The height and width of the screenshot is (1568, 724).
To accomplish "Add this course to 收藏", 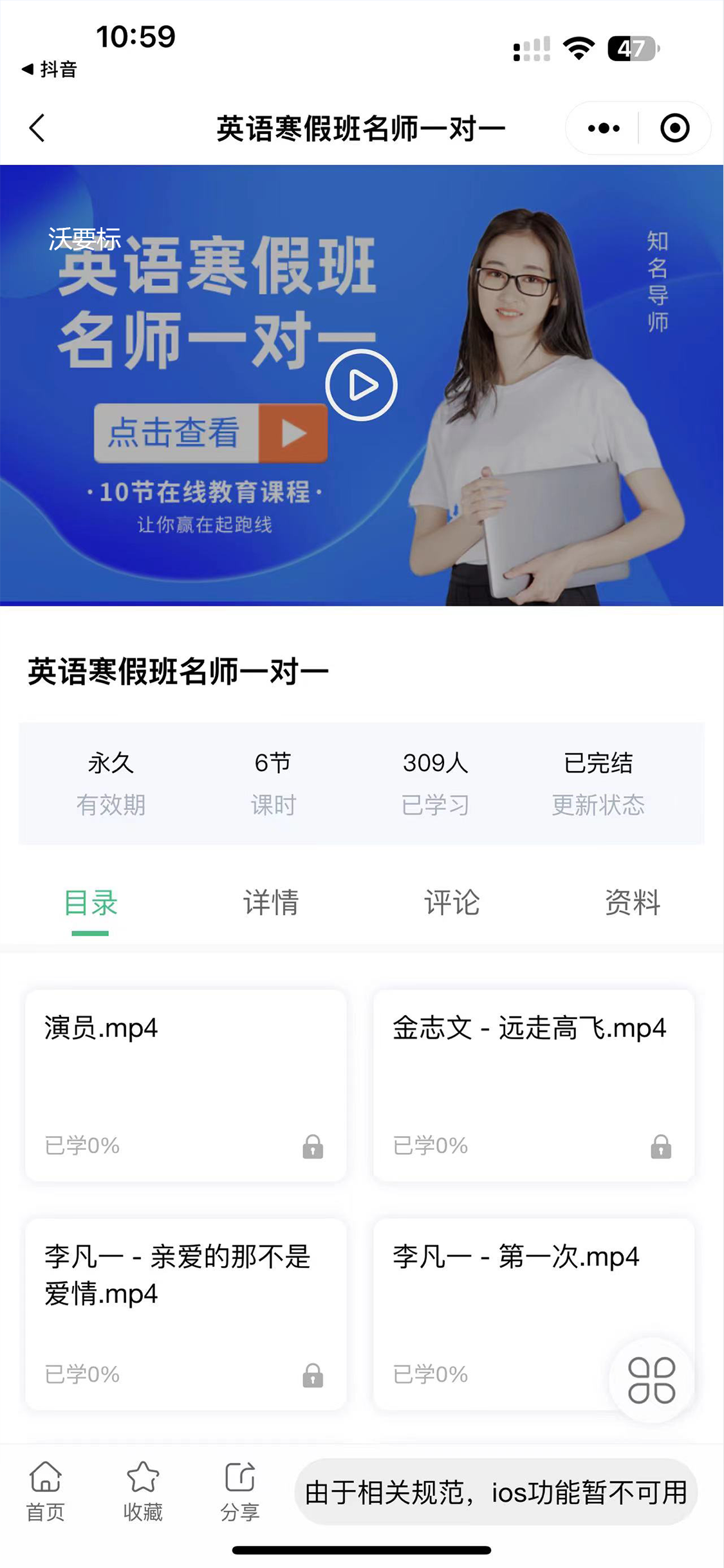I will click(143, 1491).
